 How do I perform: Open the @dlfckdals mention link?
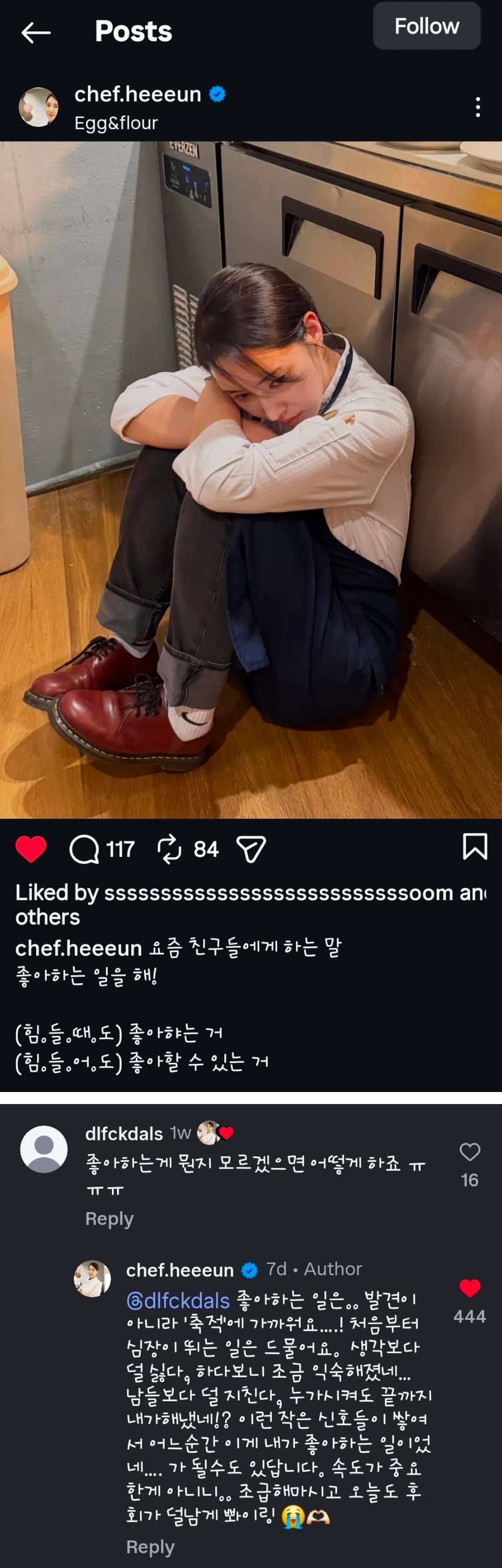point(178,1300)
